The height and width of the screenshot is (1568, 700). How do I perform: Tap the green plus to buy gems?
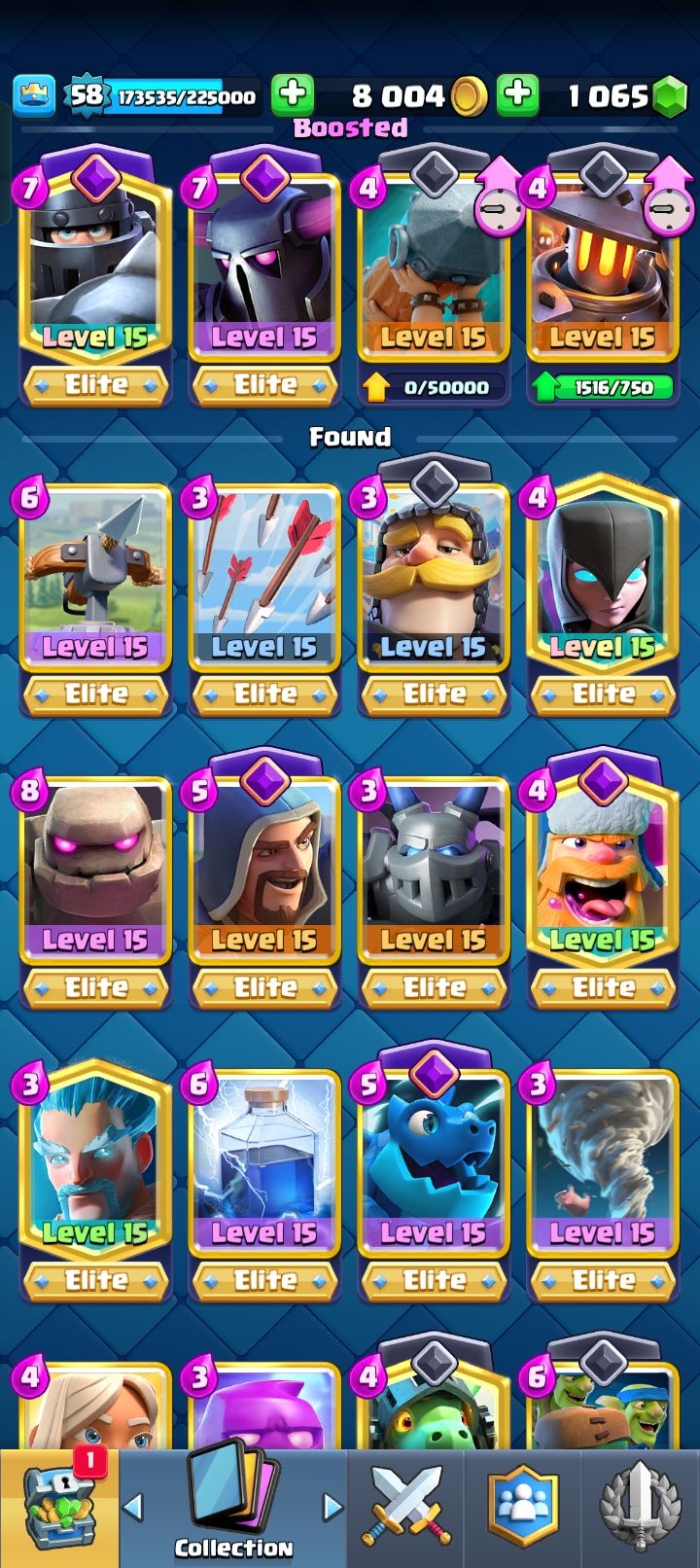tap(517, 95)
